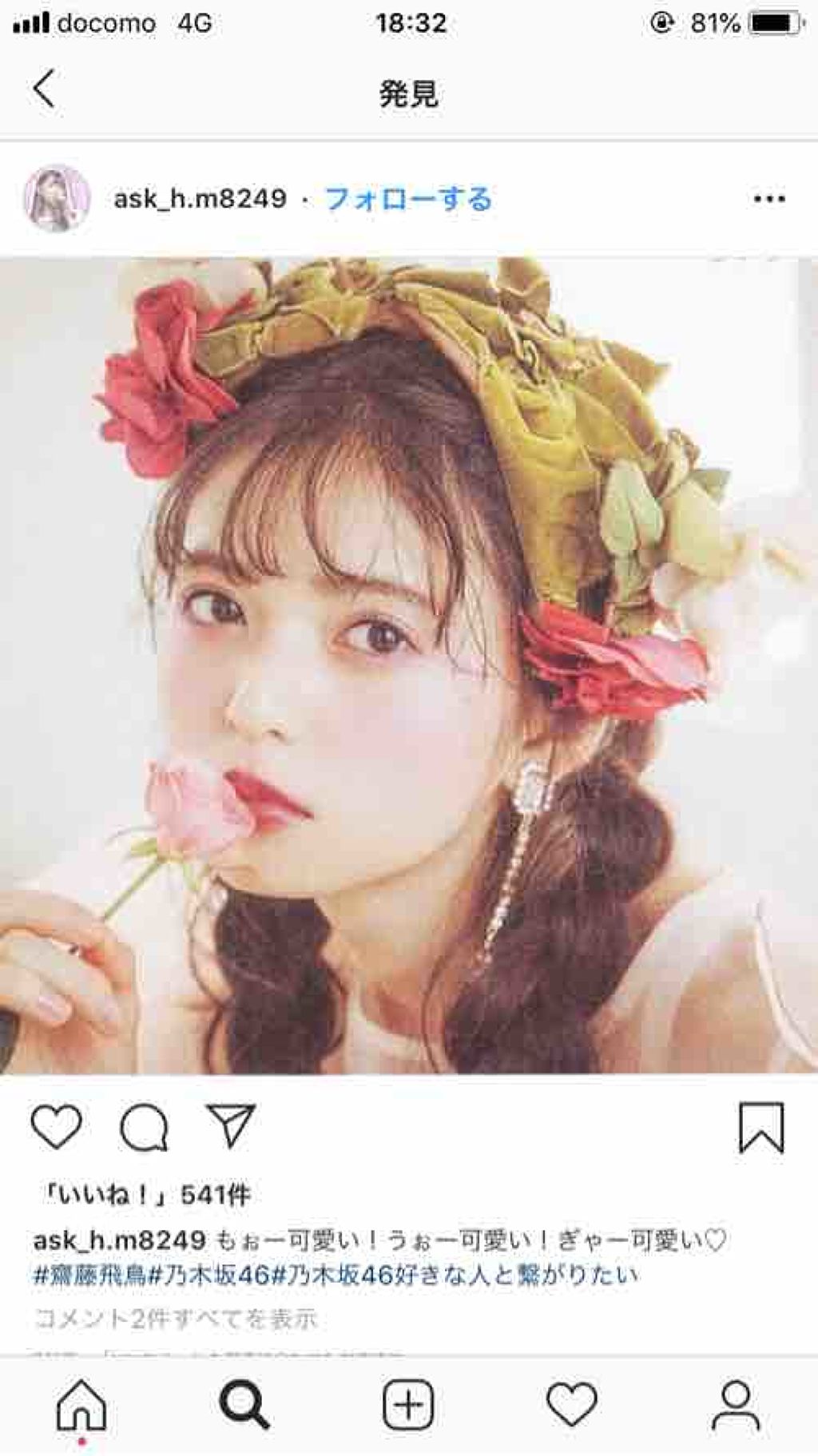Open ask_h.m8249's profile picture
Viewport: 818px width, 1456px height.
tap(57, 199)
